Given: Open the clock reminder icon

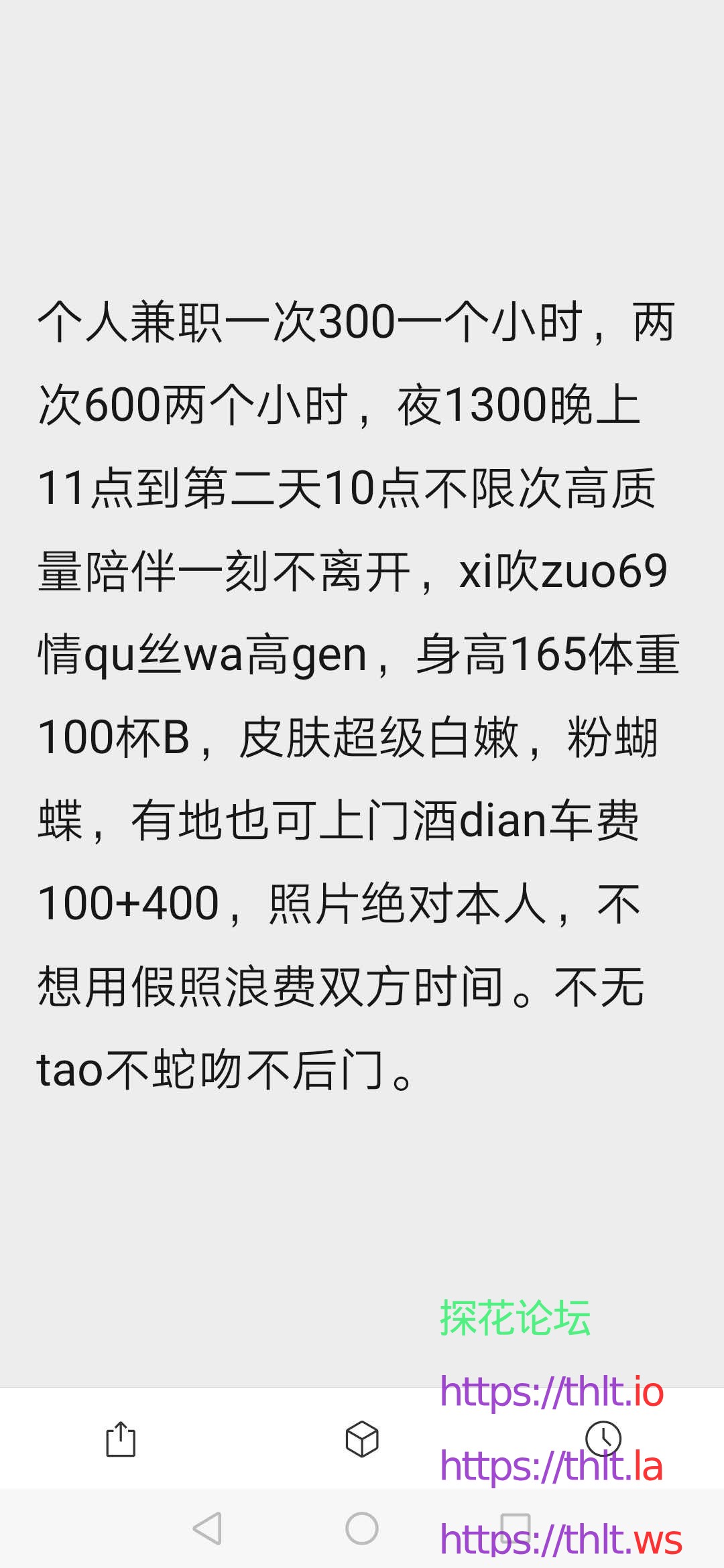Looking at the screenshot, I should 603,1439.
